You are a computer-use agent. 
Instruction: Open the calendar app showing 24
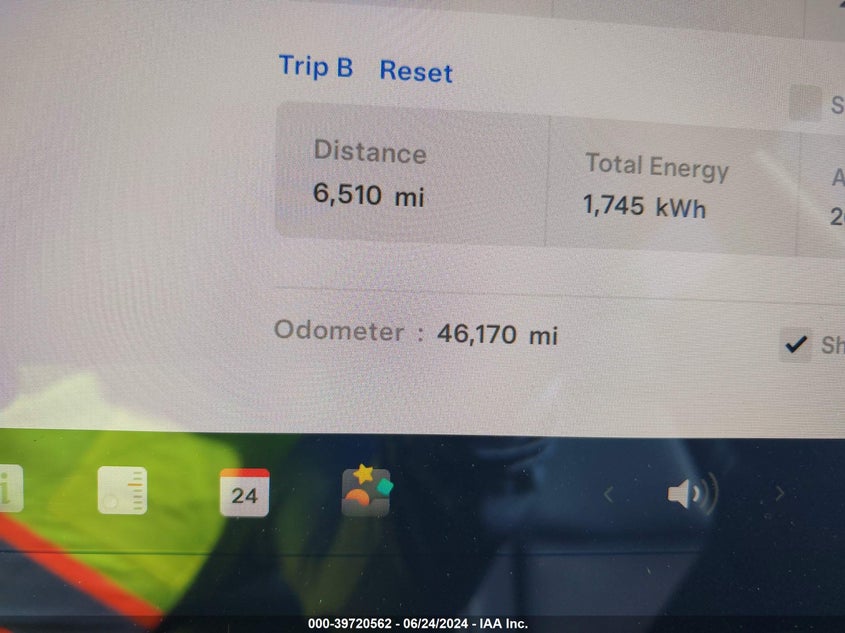pyautogui.click(x=244, y=492)
